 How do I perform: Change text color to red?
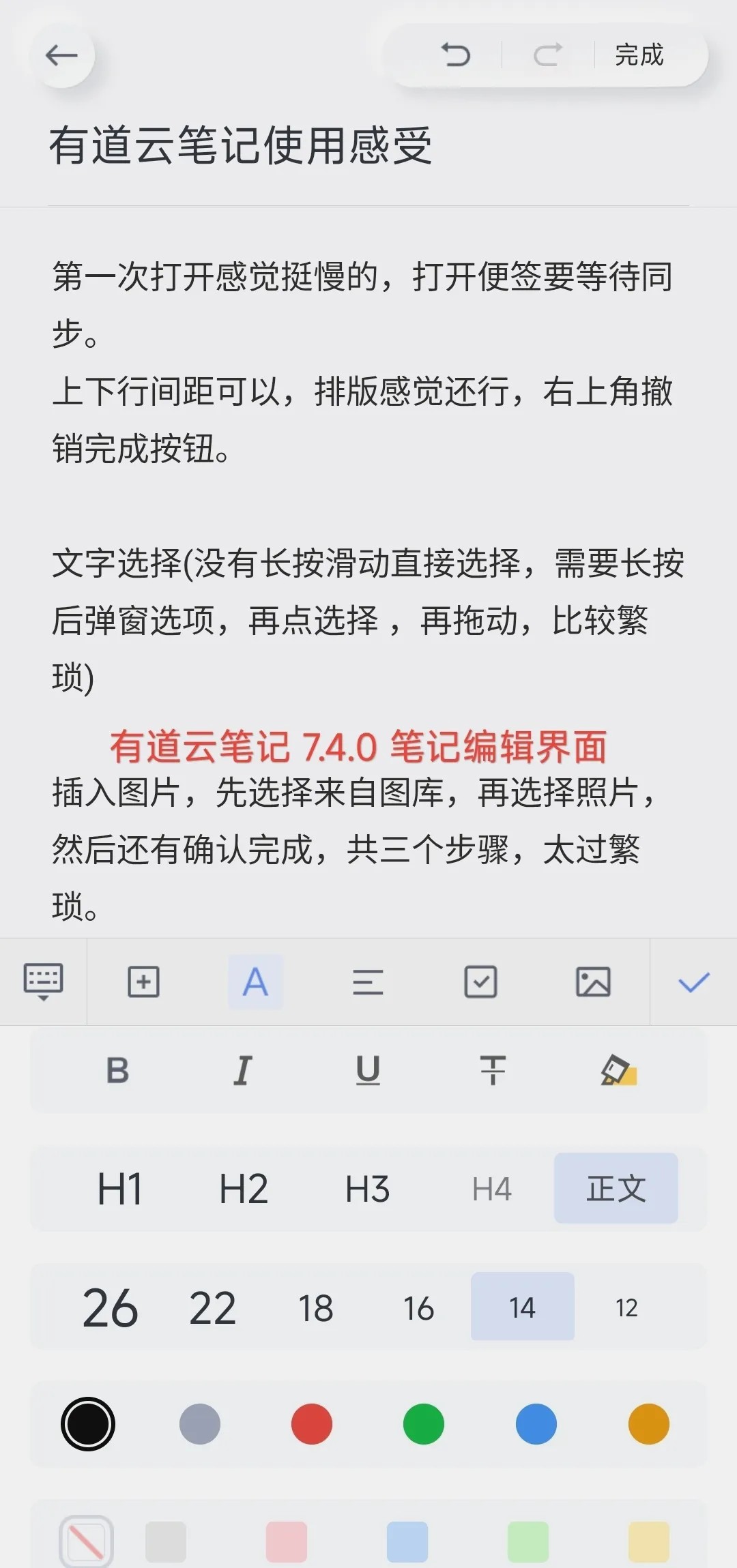311,1424
